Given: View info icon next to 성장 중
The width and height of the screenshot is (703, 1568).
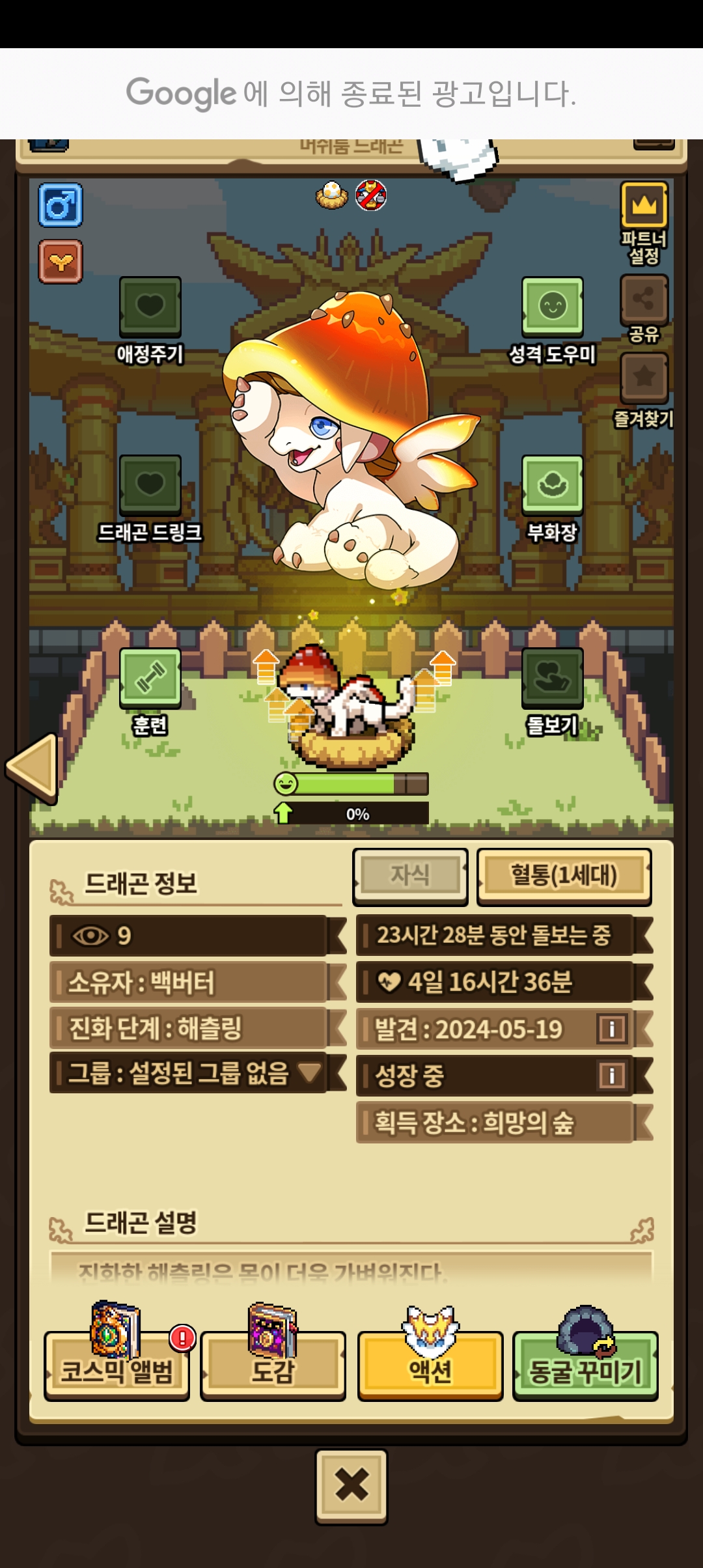Looking at the screenshot, I should pos(612,1076).
